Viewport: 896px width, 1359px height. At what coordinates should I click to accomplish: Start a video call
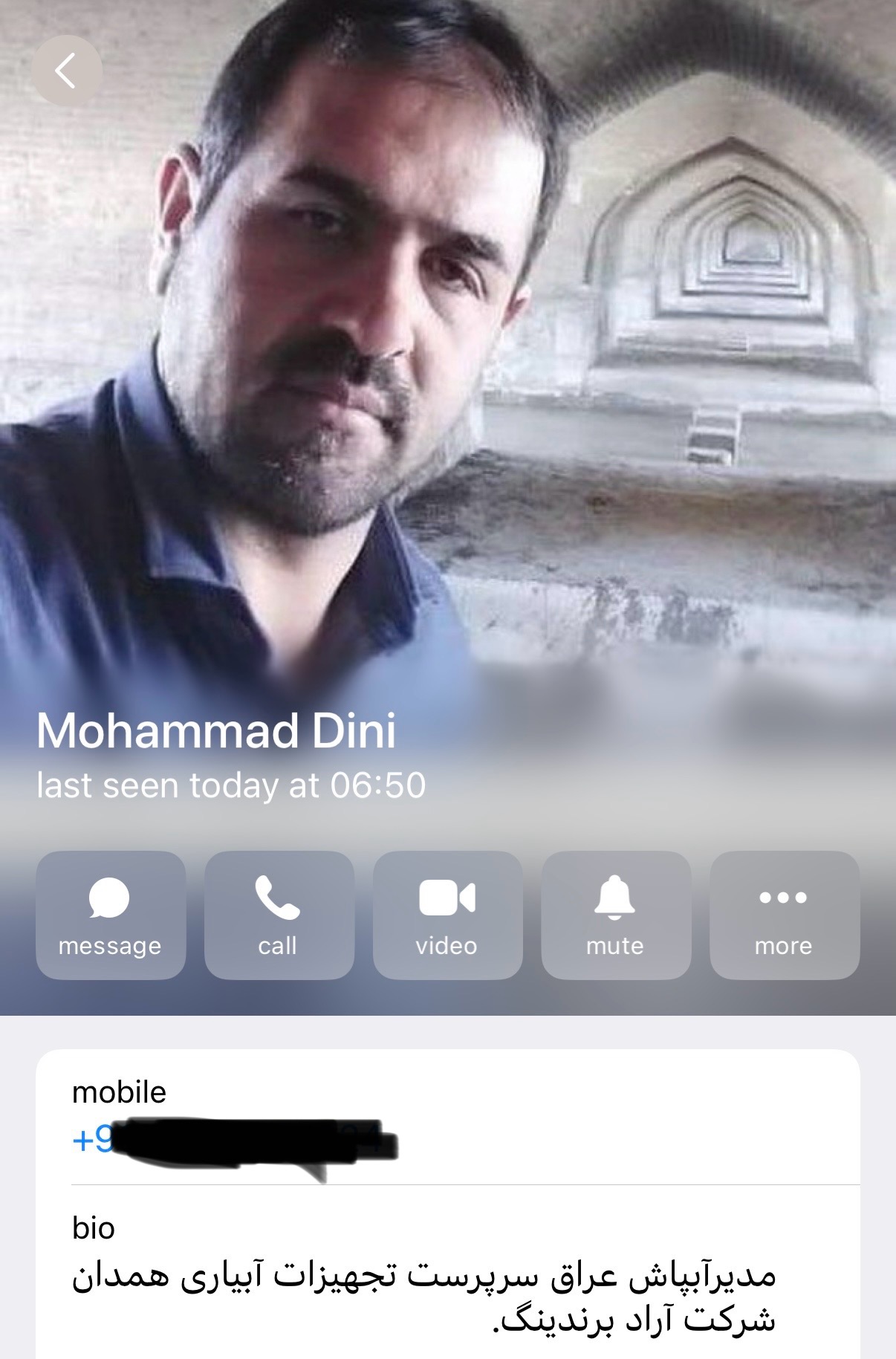[447, 915]
